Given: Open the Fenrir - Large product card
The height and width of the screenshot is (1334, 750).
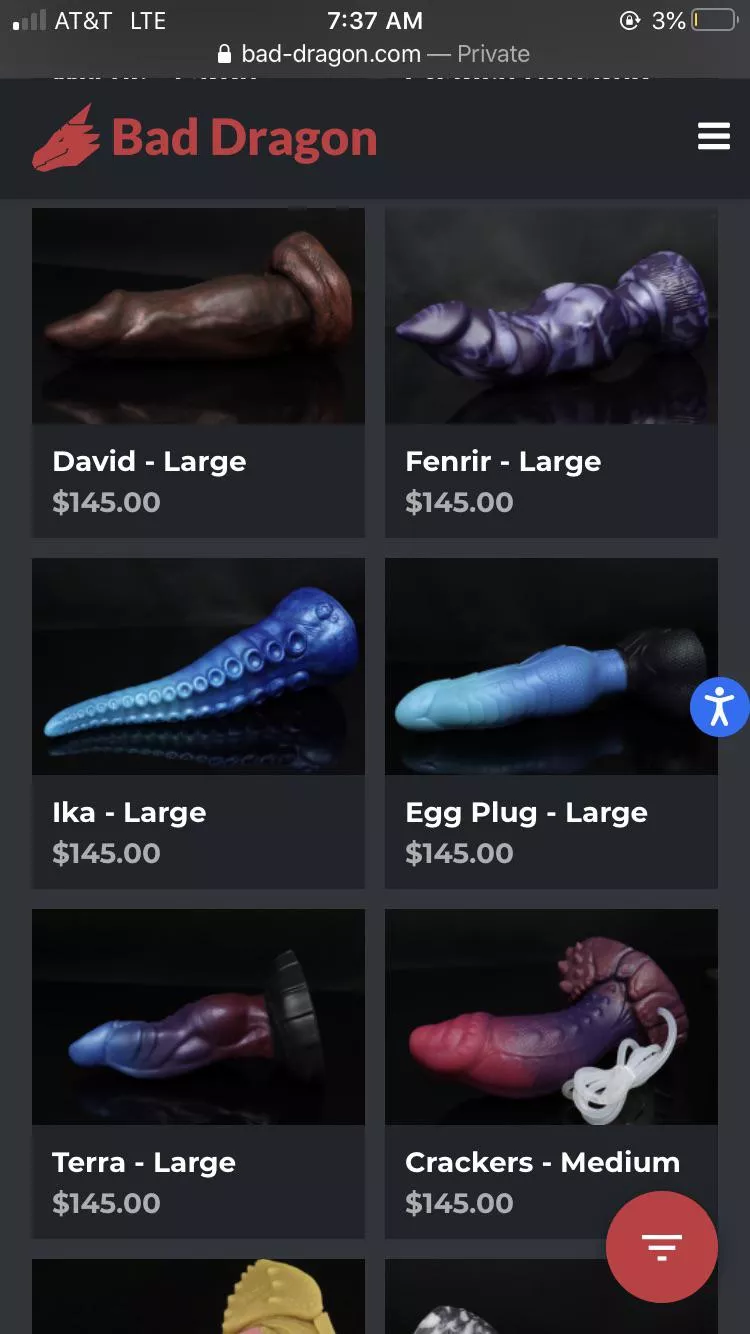Looking at the screenshot, I should 551,372.
